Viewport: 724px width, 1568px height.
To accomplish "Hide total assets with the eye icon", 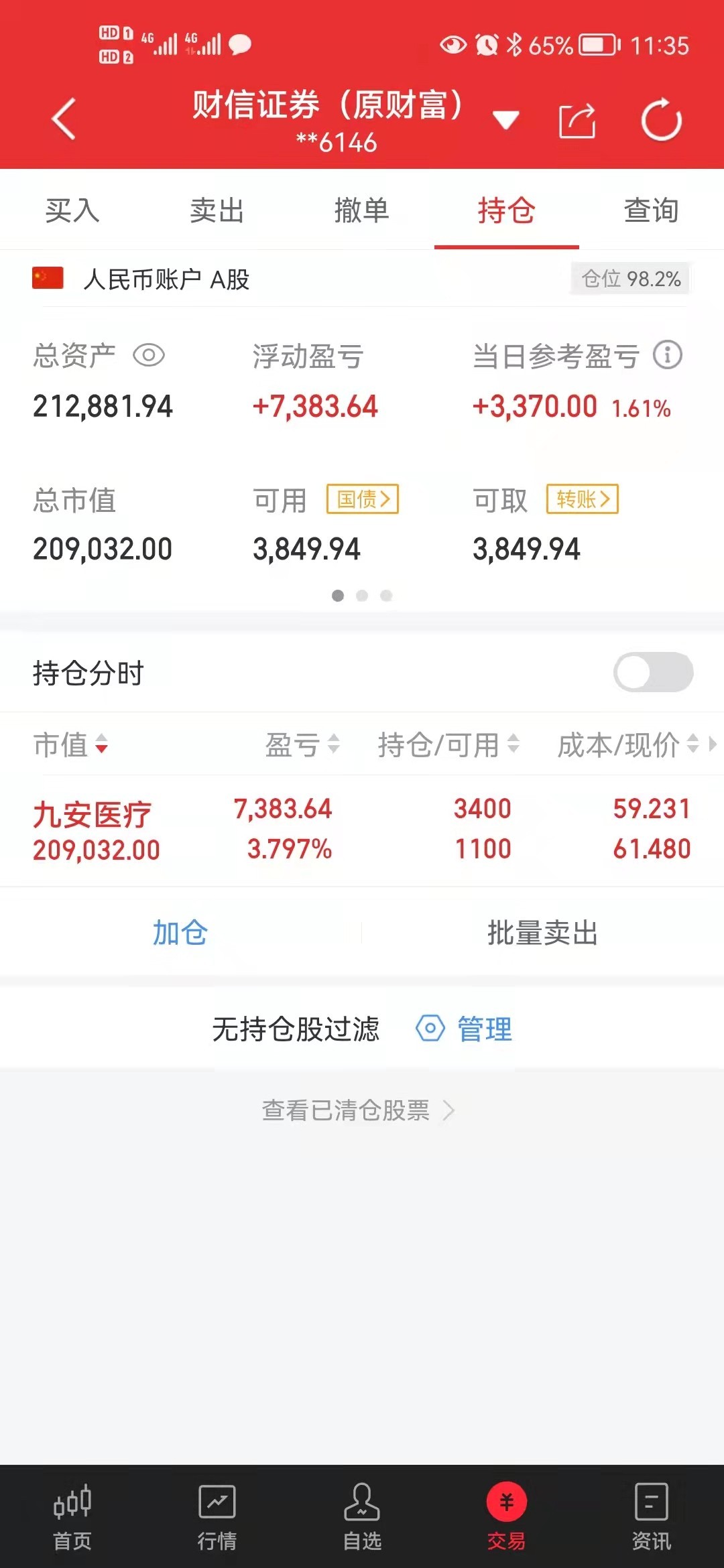I will (149, 355).
